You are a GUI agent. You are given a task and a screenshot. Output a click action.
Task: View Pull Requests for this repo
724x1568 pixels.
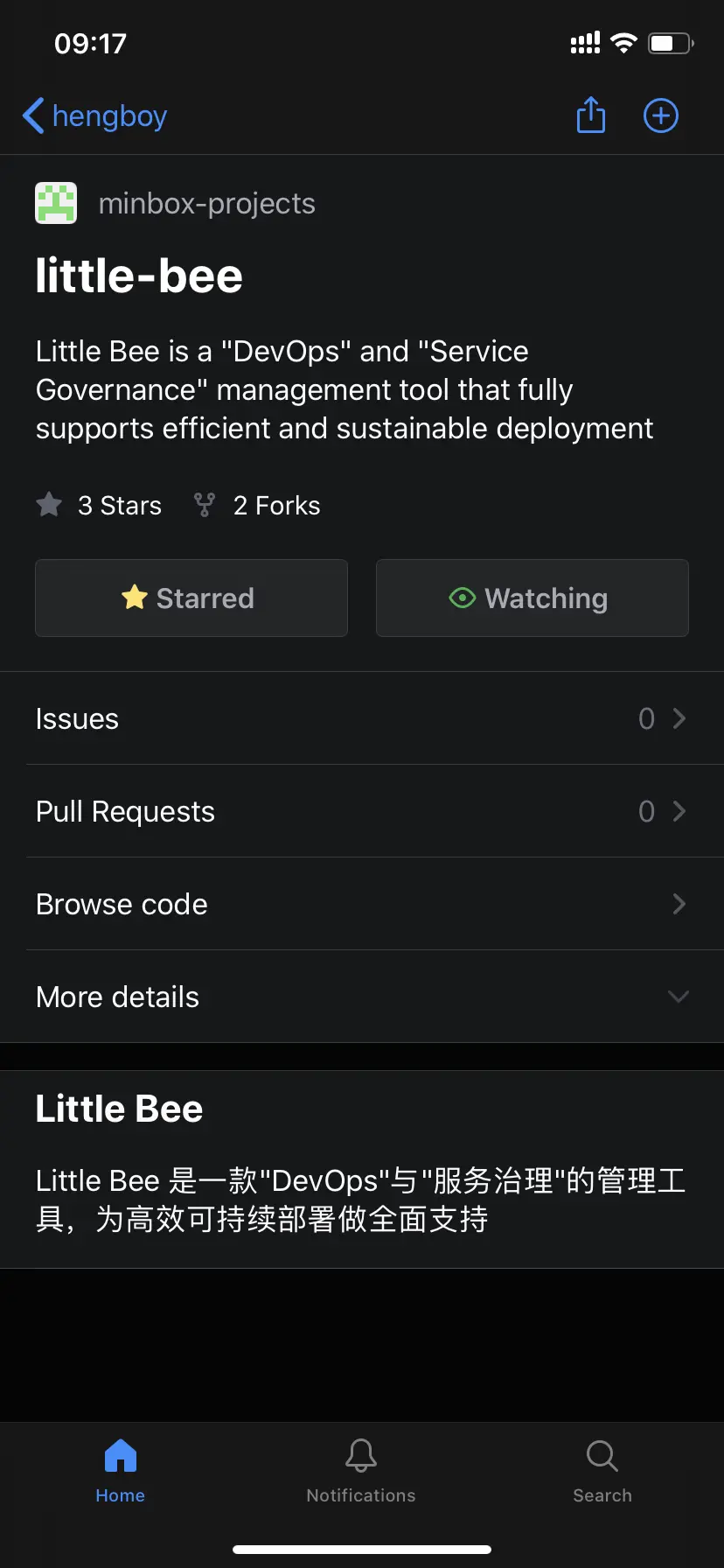click(x=362, y=811)
